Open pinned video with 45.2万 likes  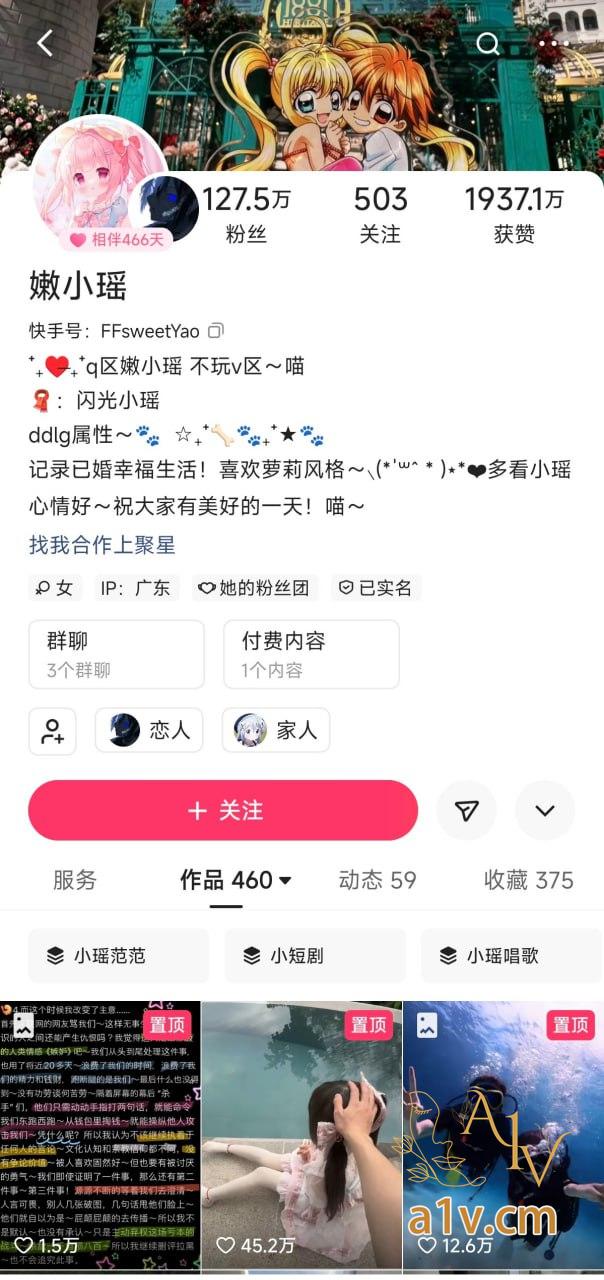pos(301,1137)
